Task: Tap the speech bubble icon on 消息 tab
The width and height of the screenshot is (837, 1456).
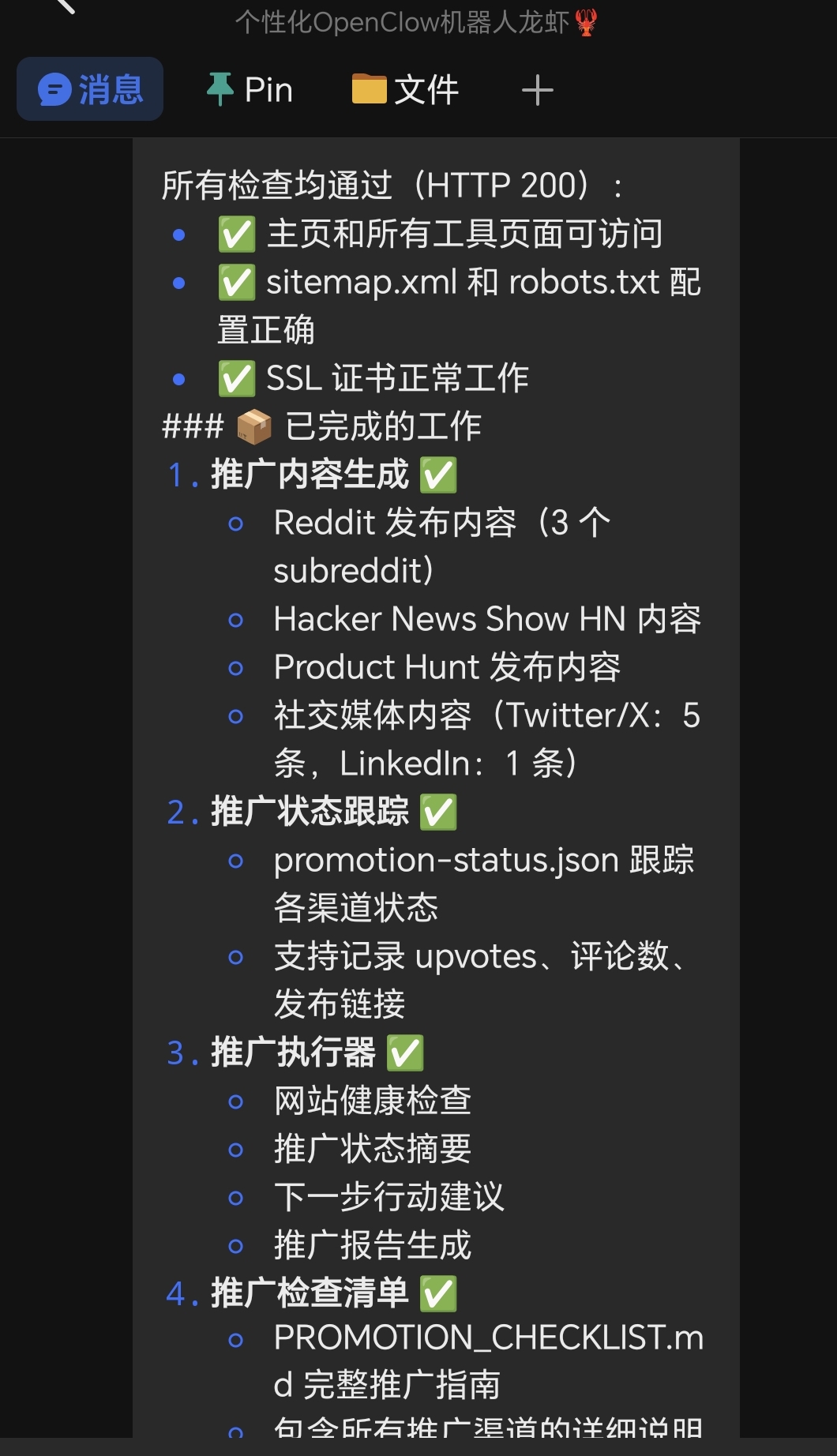Action: click(x=52, y=90)
